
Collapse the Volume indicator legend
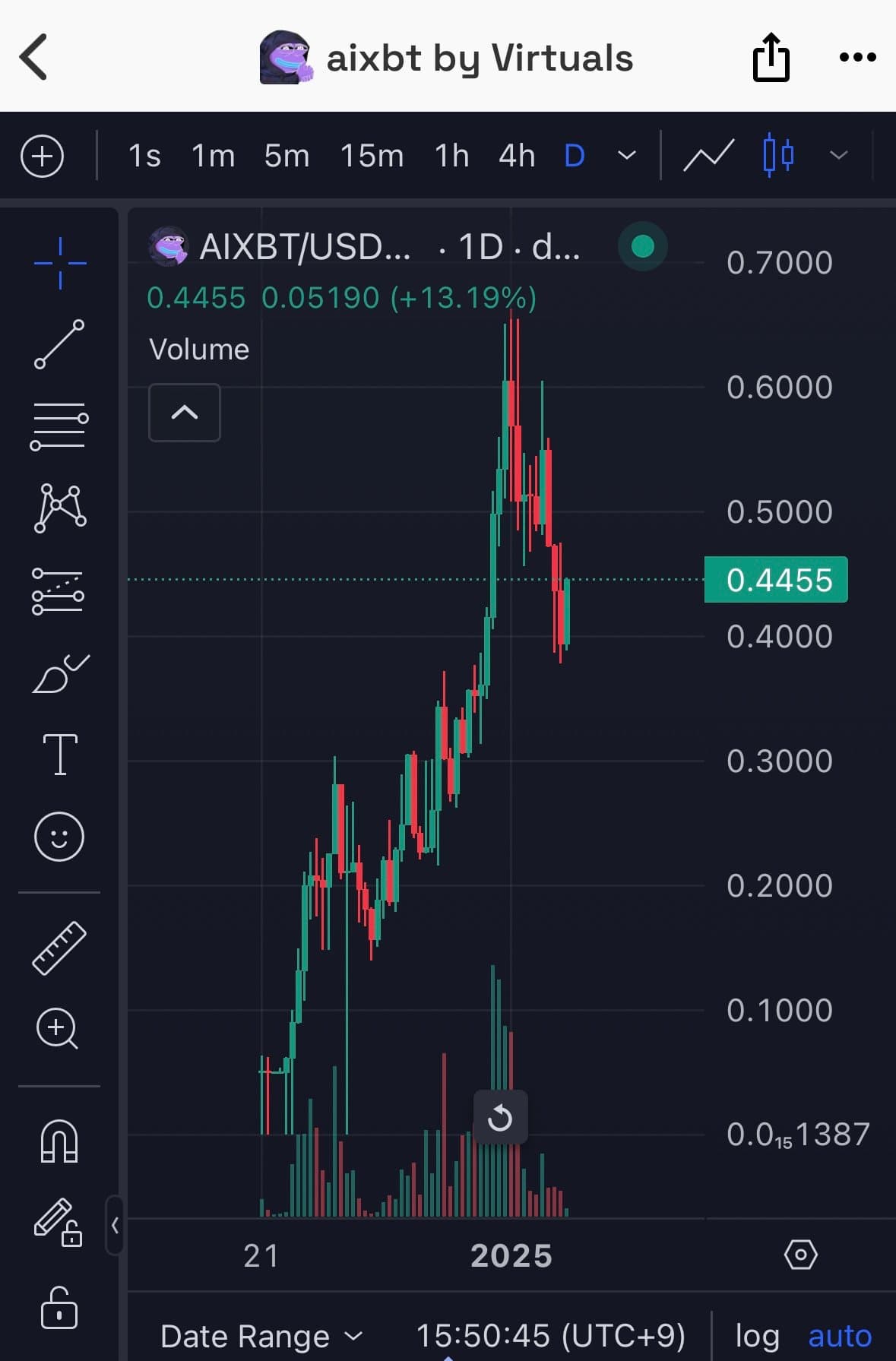tap(185, 413)
